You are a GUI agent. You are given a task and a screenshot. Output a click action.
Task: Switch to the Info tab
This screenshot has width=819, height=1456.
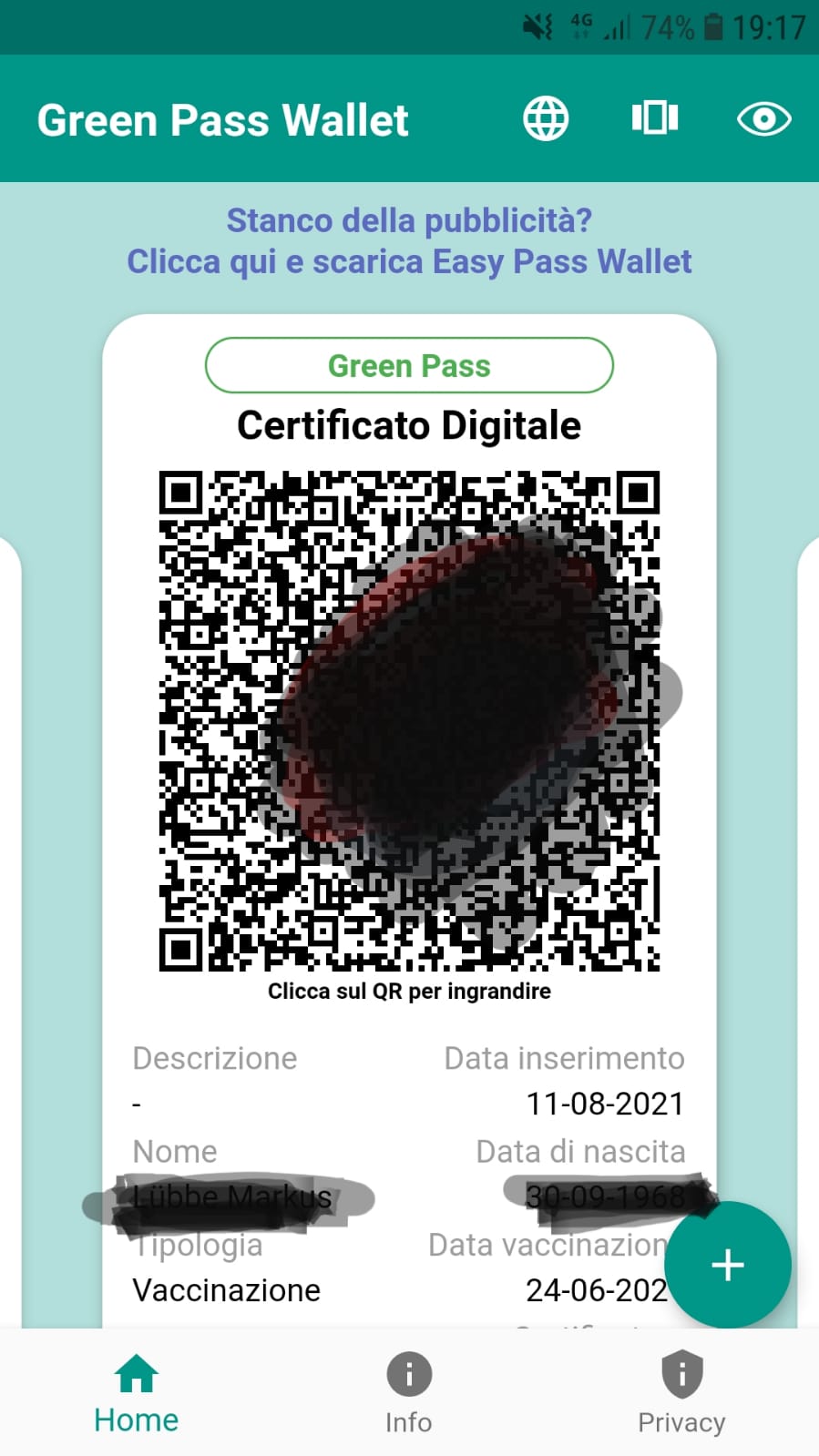coord(409,1394)
